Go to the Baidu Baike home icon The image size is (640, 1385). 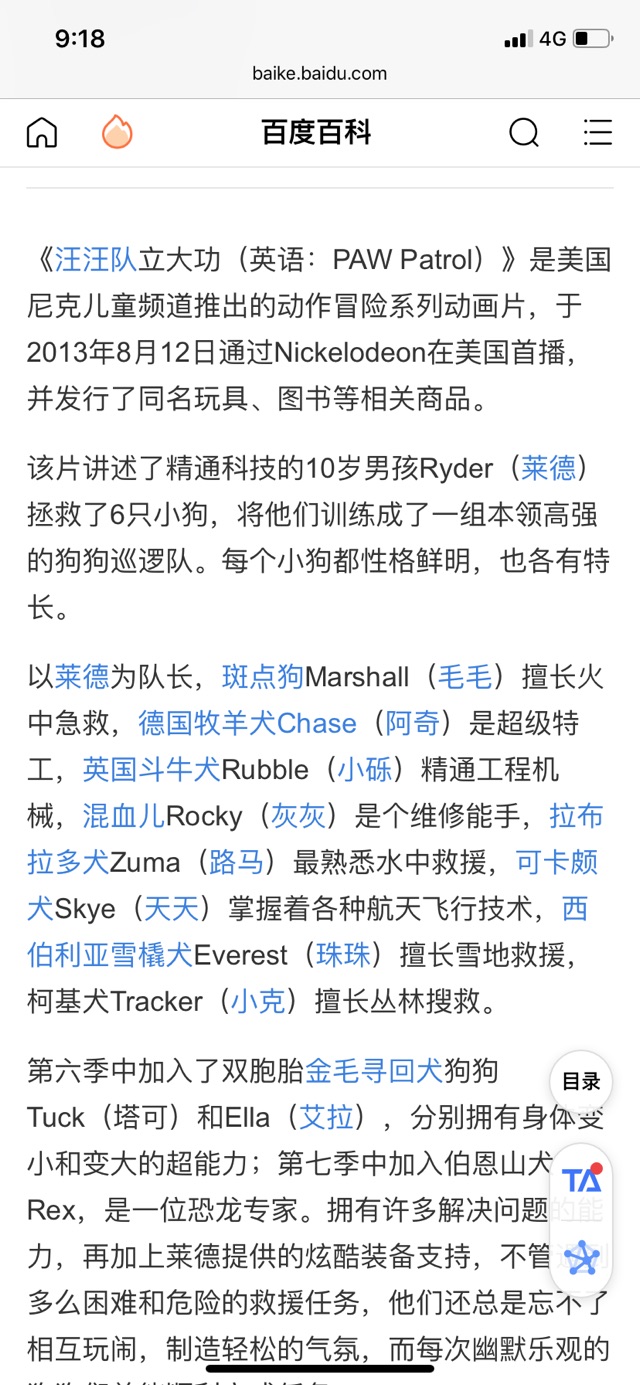click(x=42, y=132)
